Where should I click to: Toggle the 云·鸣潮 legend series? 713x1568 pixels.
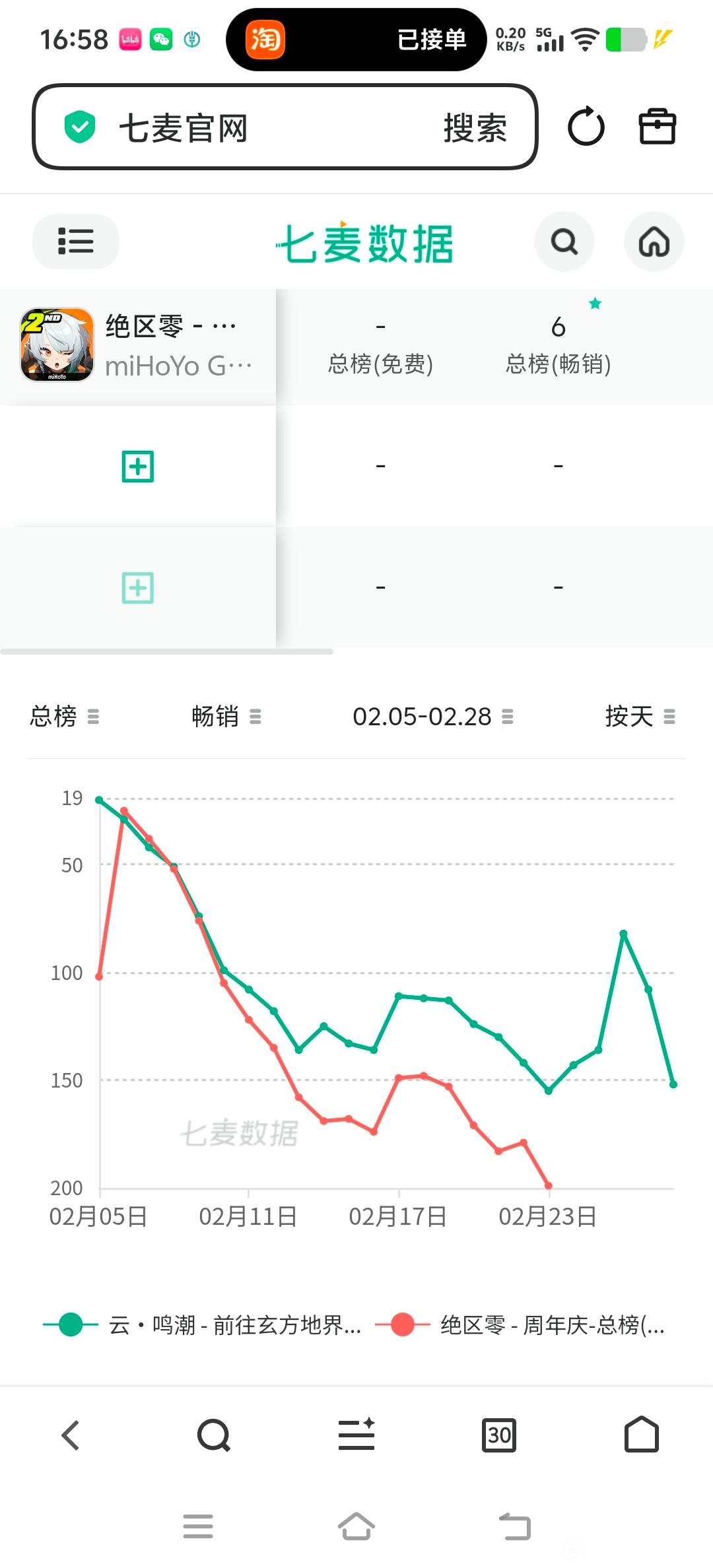(203, 1324)
